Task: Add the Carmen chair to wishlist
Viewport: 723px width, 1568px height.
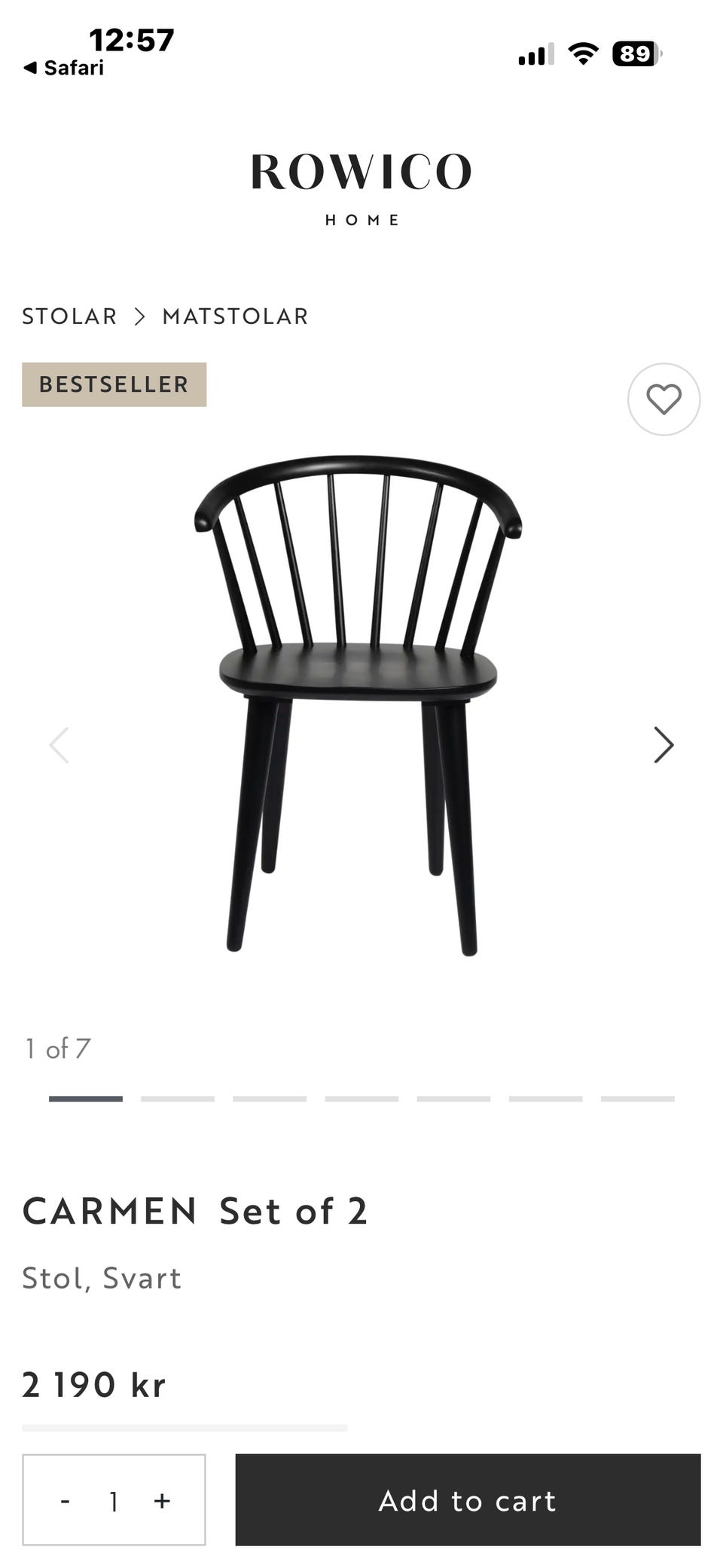Action: pos(664,399)
